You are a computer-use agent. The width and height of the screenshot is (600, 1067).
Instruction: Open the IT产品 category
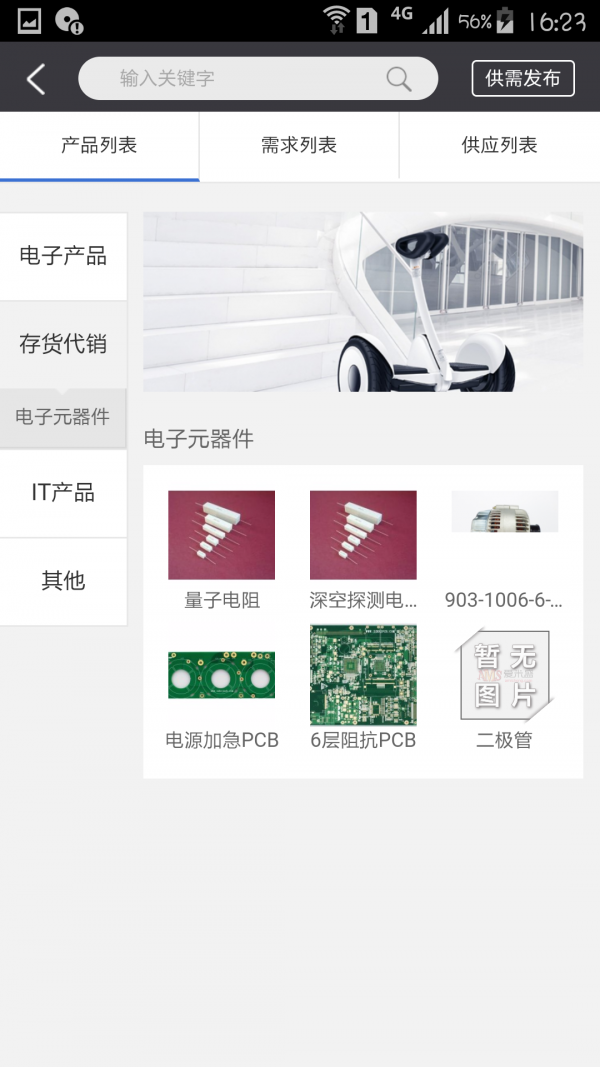pyautogui.click(x=63, y=493)
